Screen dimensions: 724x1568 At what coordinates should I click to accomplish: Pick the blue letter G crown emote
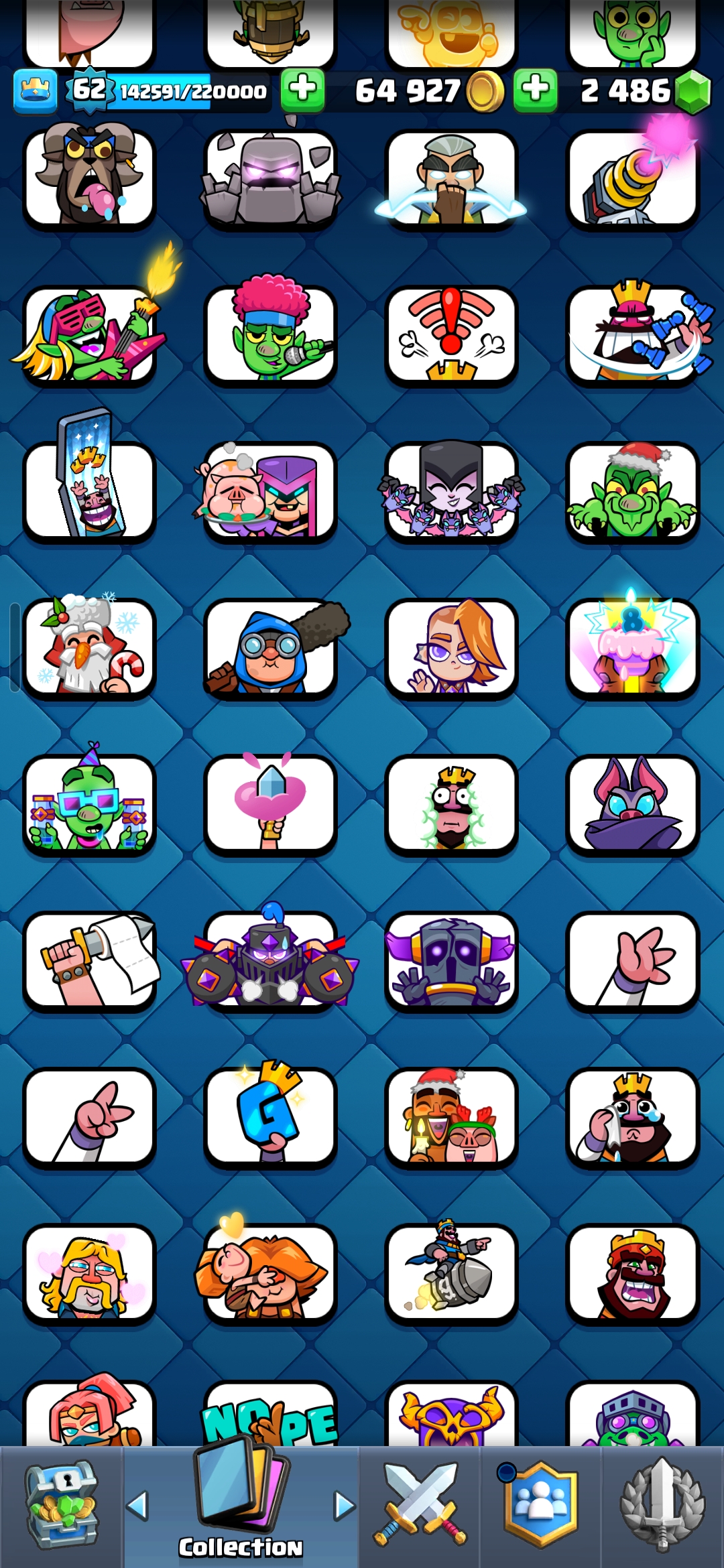[270, 1116]
